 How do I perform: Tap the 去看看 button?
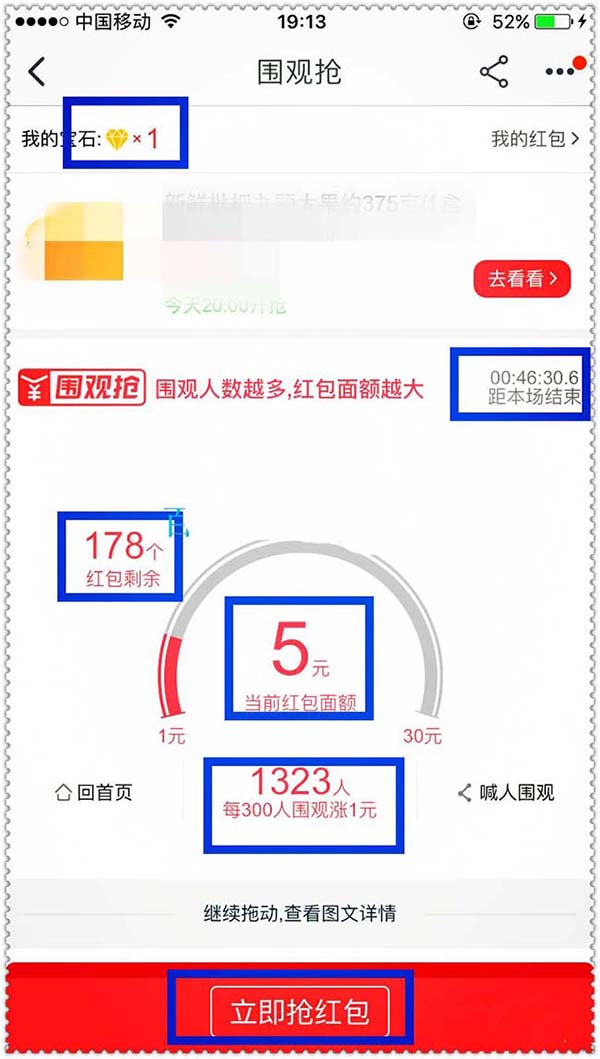click(x=521, y=279)
